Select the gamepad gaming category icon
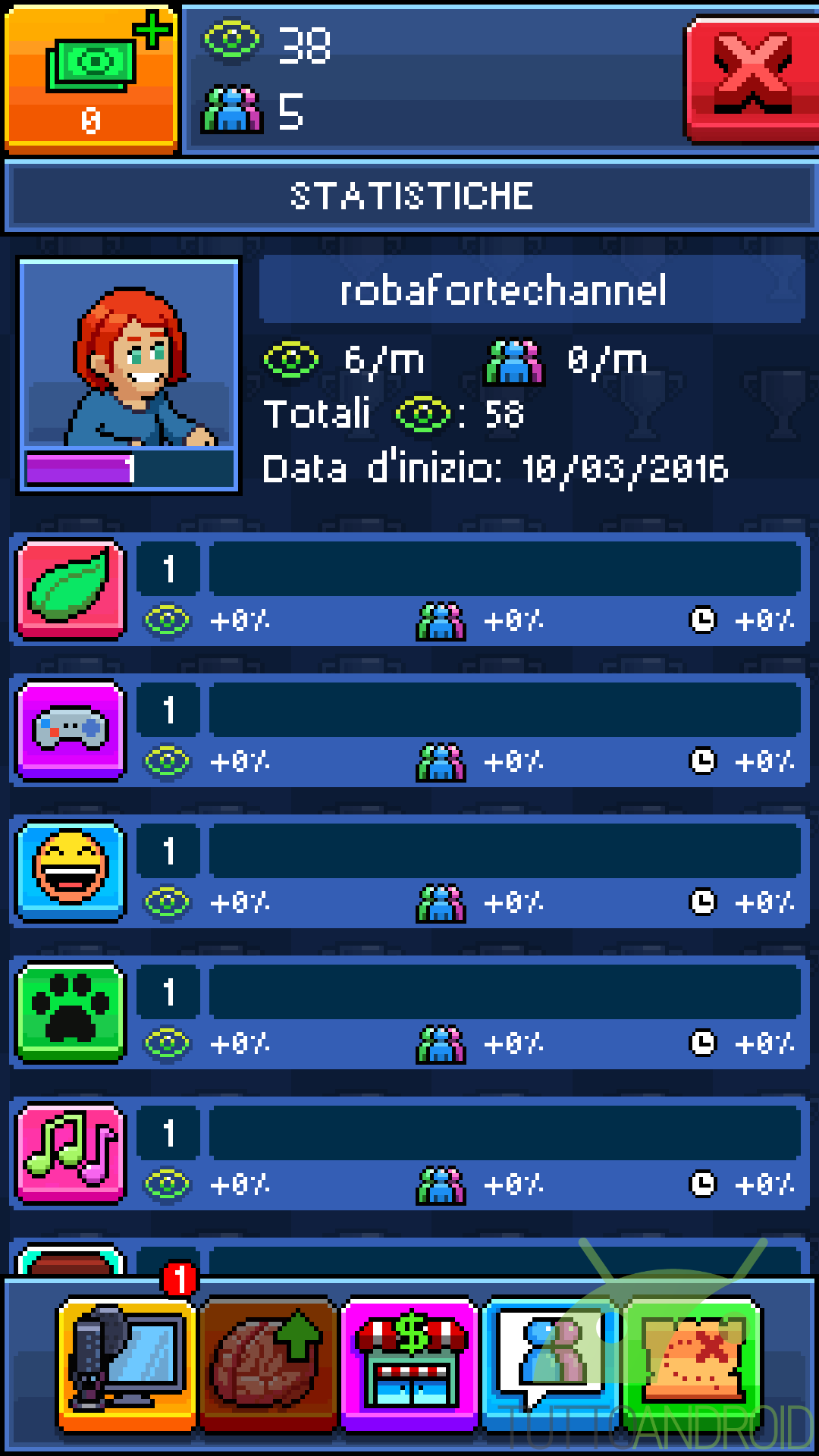 pos(71,730)
